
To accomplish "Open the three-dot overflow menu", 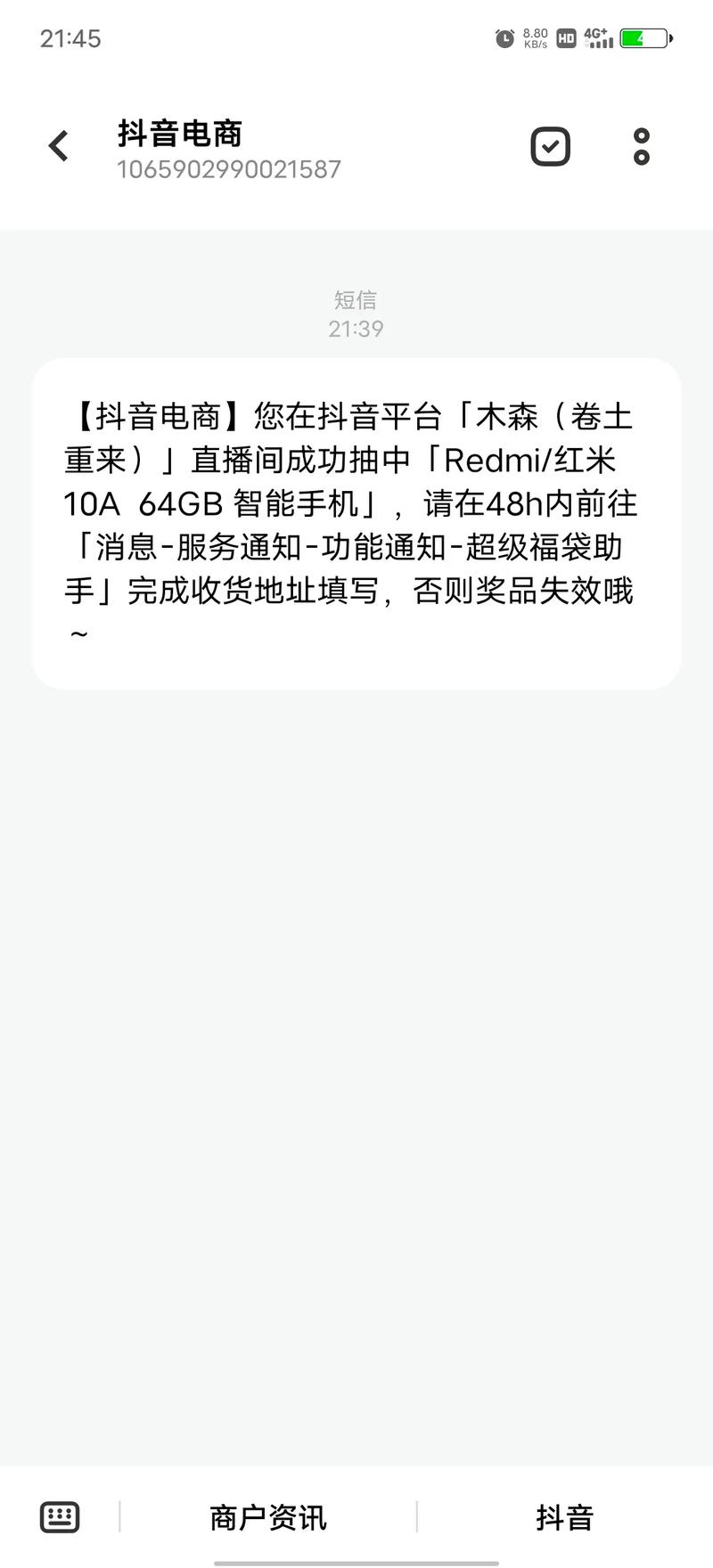I will pyautogui.click(x=641, y=147).
